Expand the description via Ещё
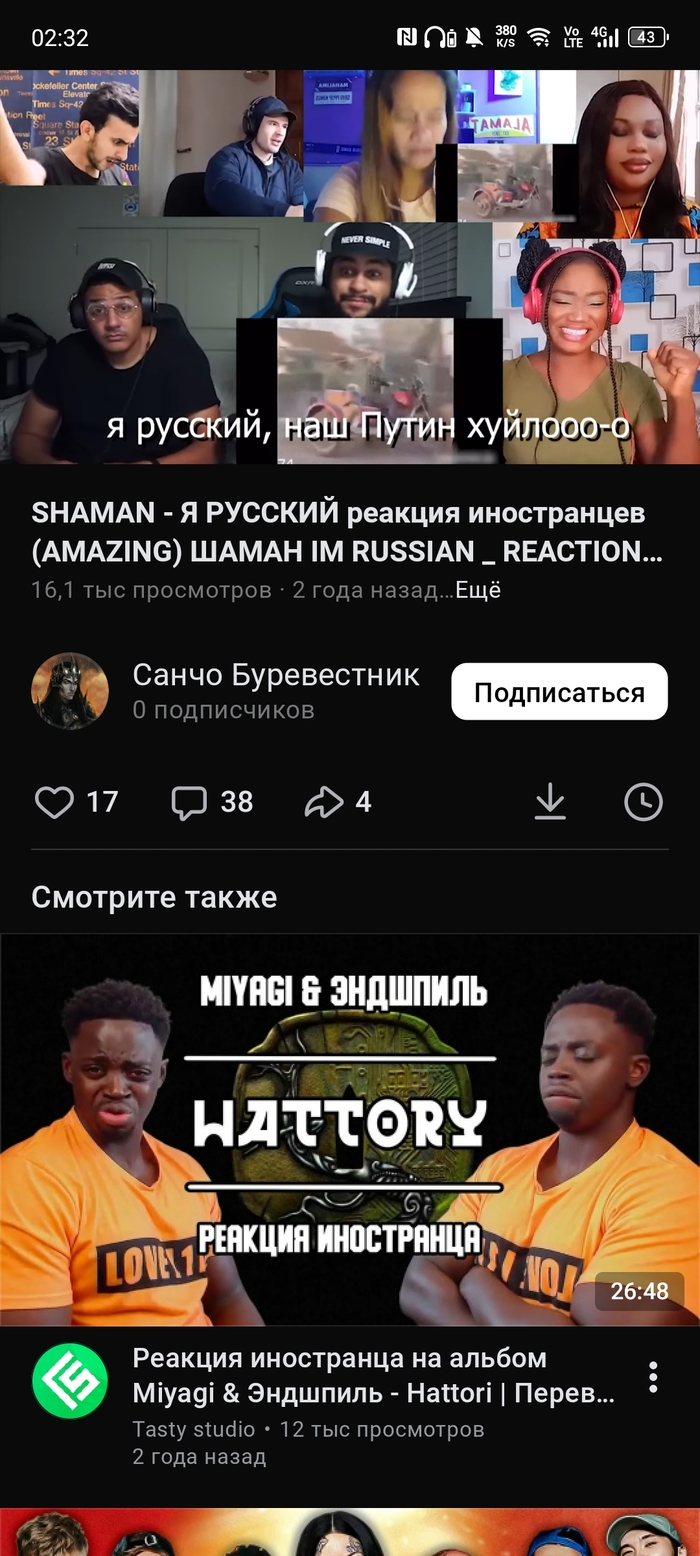The height and width of the screenshot is (1556, 700). coord(478,590)
